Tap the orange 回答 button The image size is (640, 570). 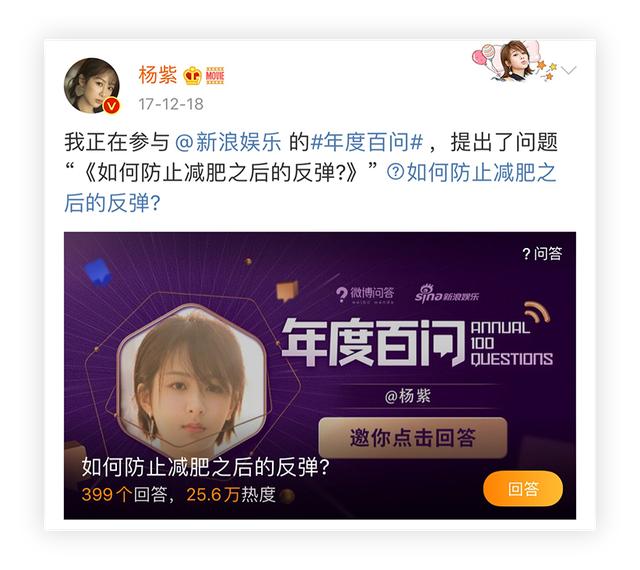pyautogui.click(x=522, y=489)
